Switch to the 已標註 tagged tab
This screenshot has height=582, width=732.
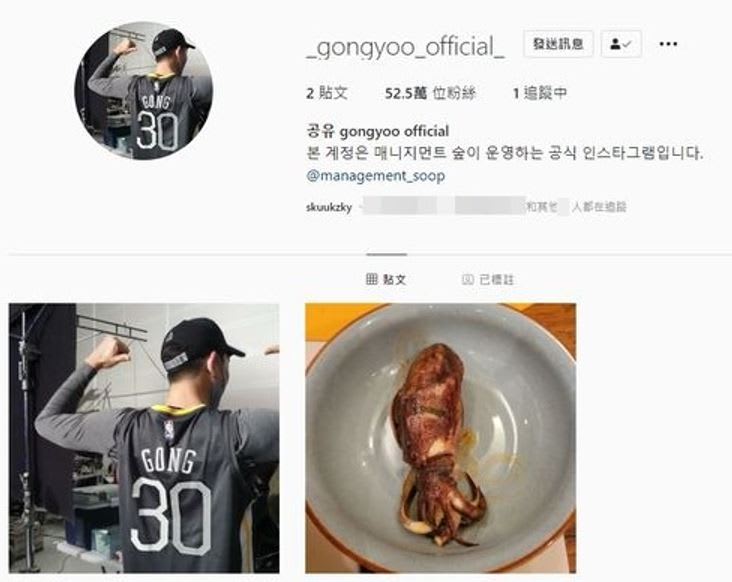488,280
